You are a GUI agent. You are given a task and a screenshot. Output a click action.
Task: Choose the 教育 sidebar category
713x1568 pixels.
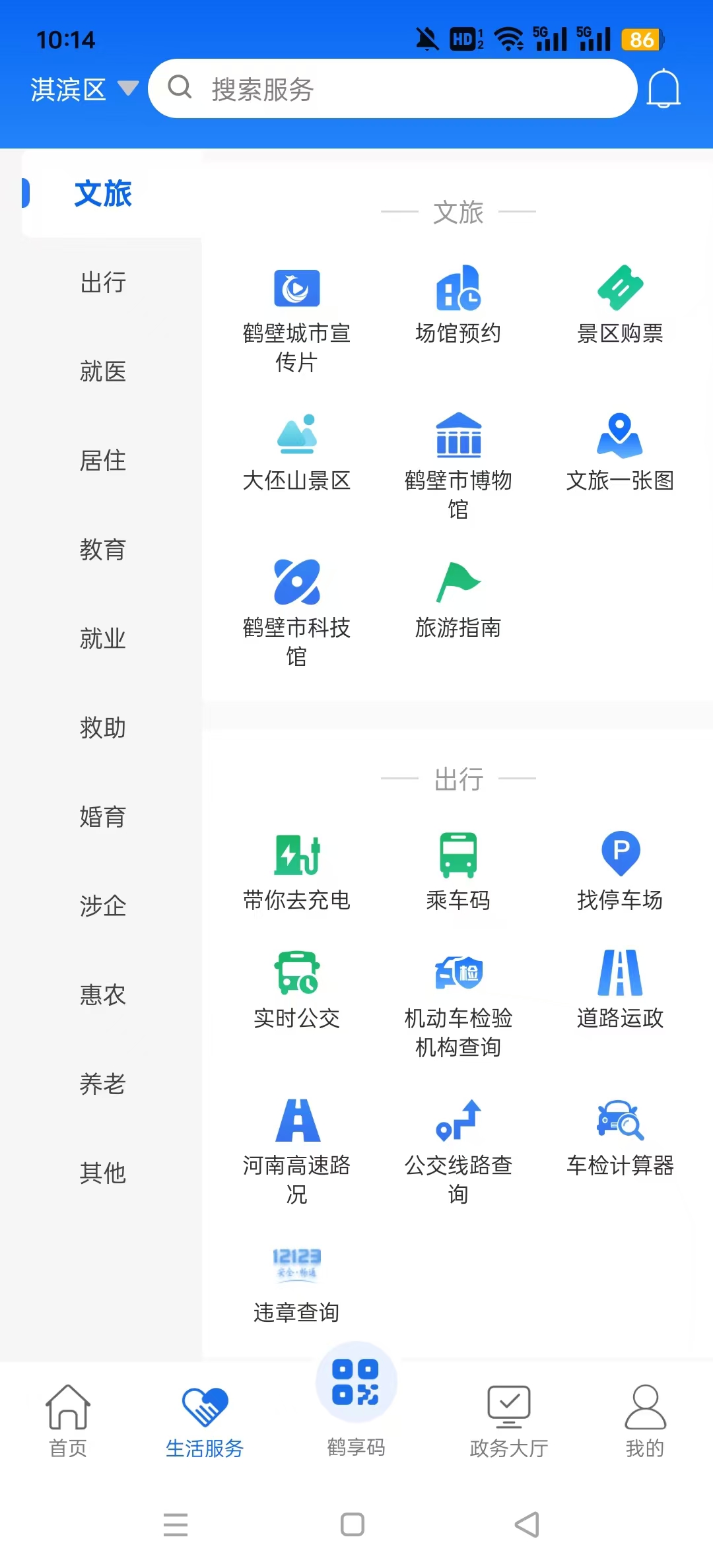point(102,550)
